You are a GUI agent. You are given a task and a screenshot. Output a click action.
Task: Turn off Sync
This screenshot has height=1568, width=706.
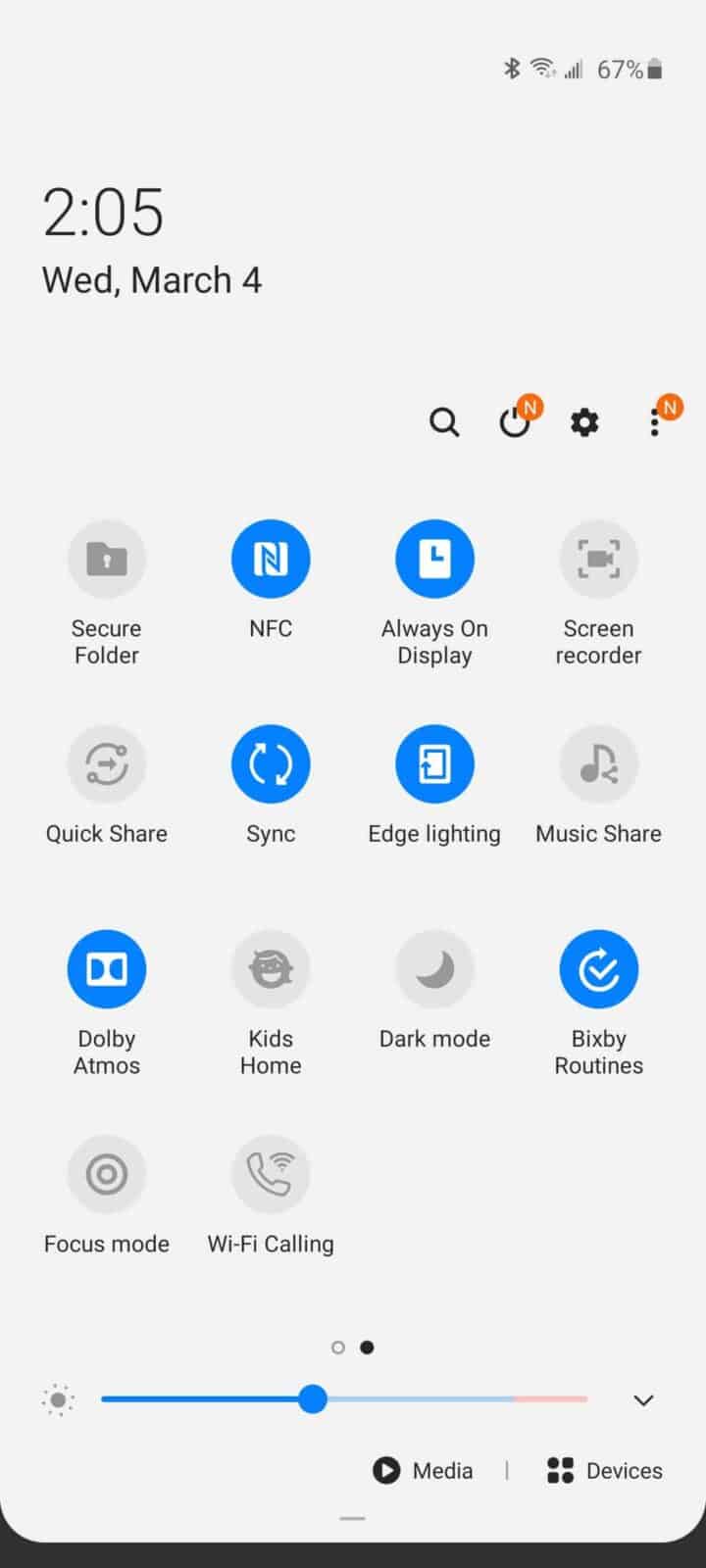(271, 763)
